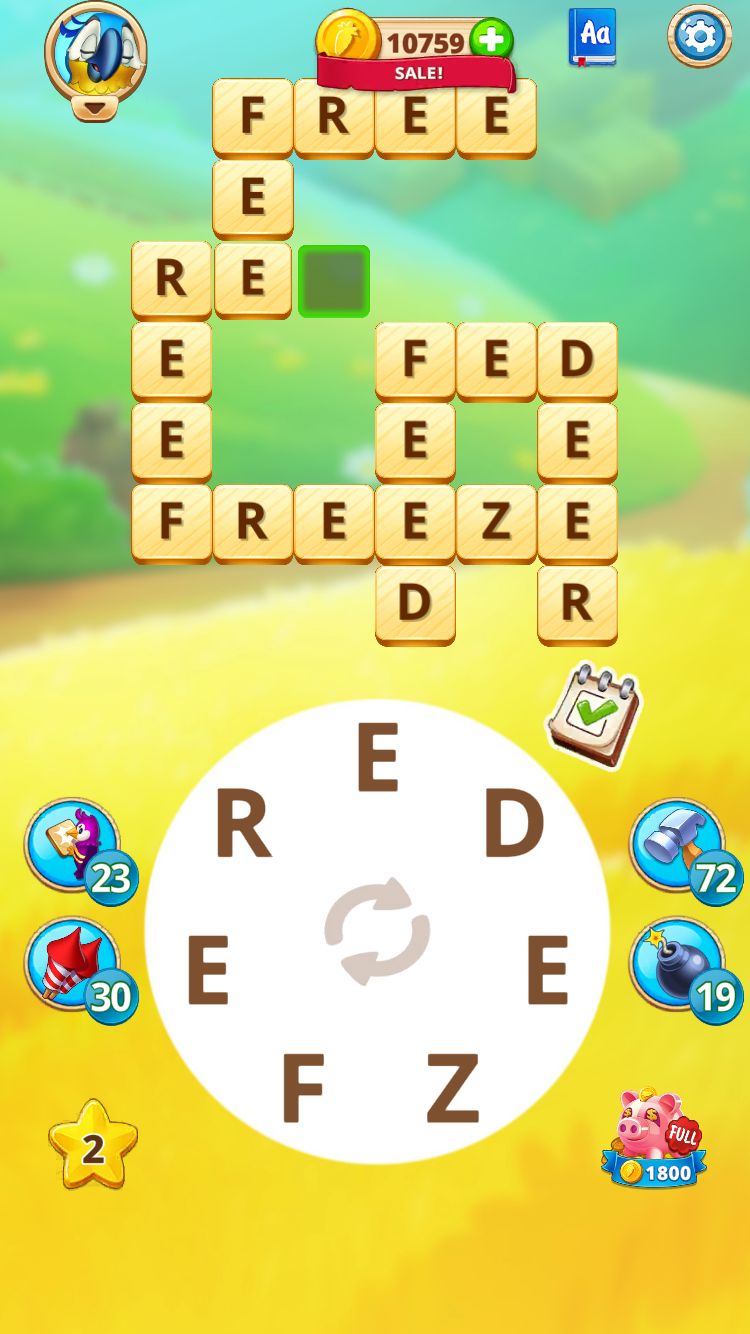Image resolution: width=750 pixels, height=1334 pixels.
Task: Open the settings gear
Action: (699, 37)
